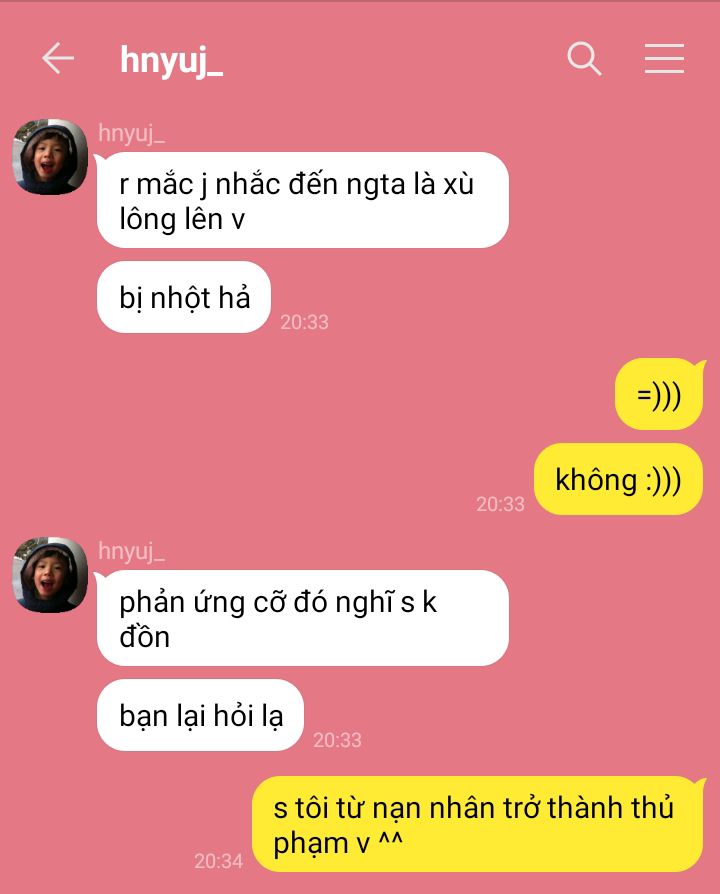Tap hnyuj_'s avatar beside 'phản ứng cỡ đó' message
720x894 pixels.
[x=50, y=575]
